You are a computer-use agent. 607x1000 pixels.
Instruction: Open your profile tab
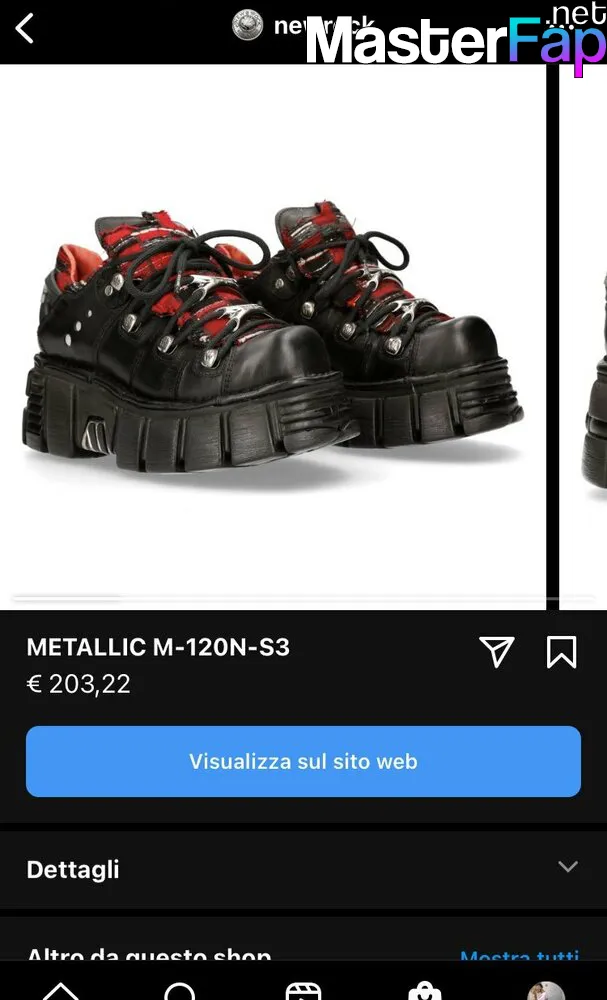pos(546,990)
